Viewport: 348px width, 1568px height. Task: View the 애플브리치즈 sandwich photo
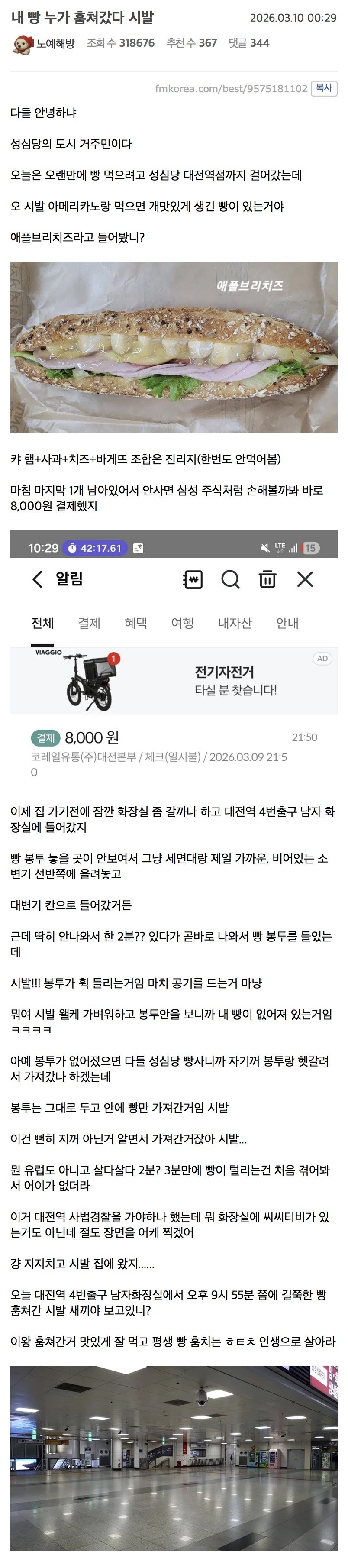174,347
